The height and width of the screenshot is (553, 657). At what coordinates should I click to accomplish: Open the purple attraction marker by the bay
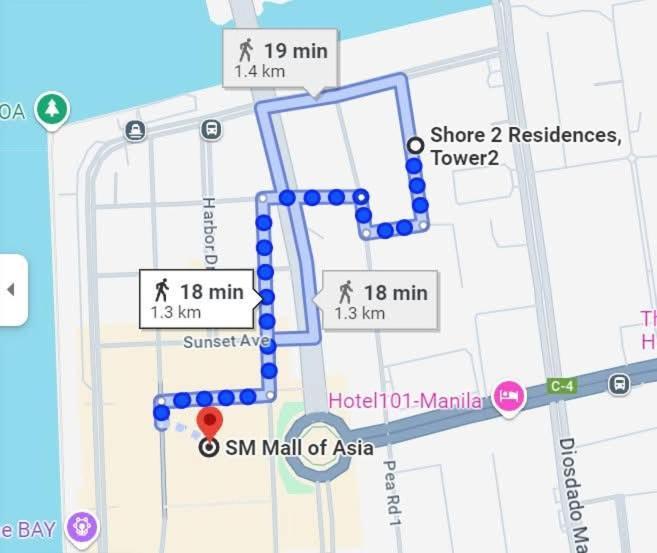(81, 525)
